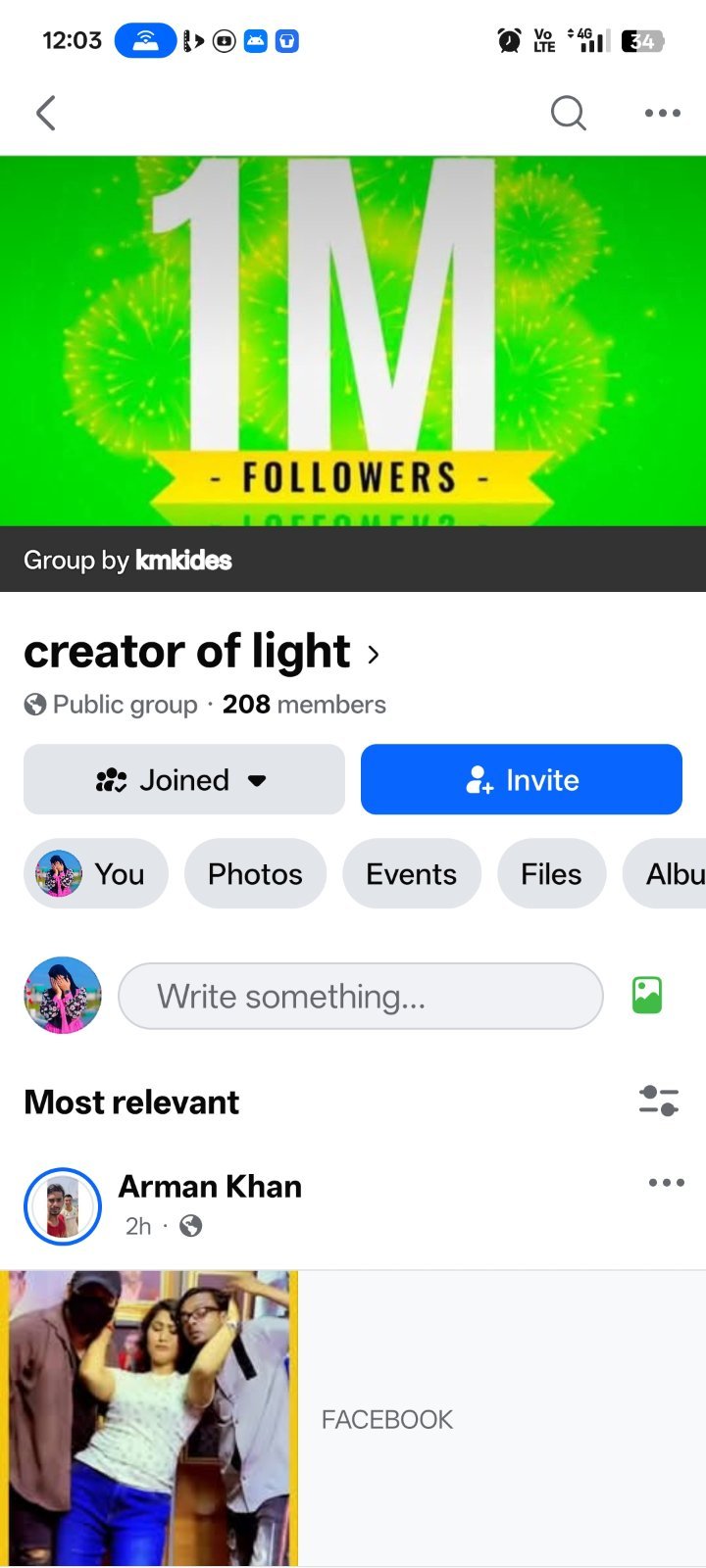The image size is (706, 1568).
Task: Open creator of light group details
Action: pos(201,652)
